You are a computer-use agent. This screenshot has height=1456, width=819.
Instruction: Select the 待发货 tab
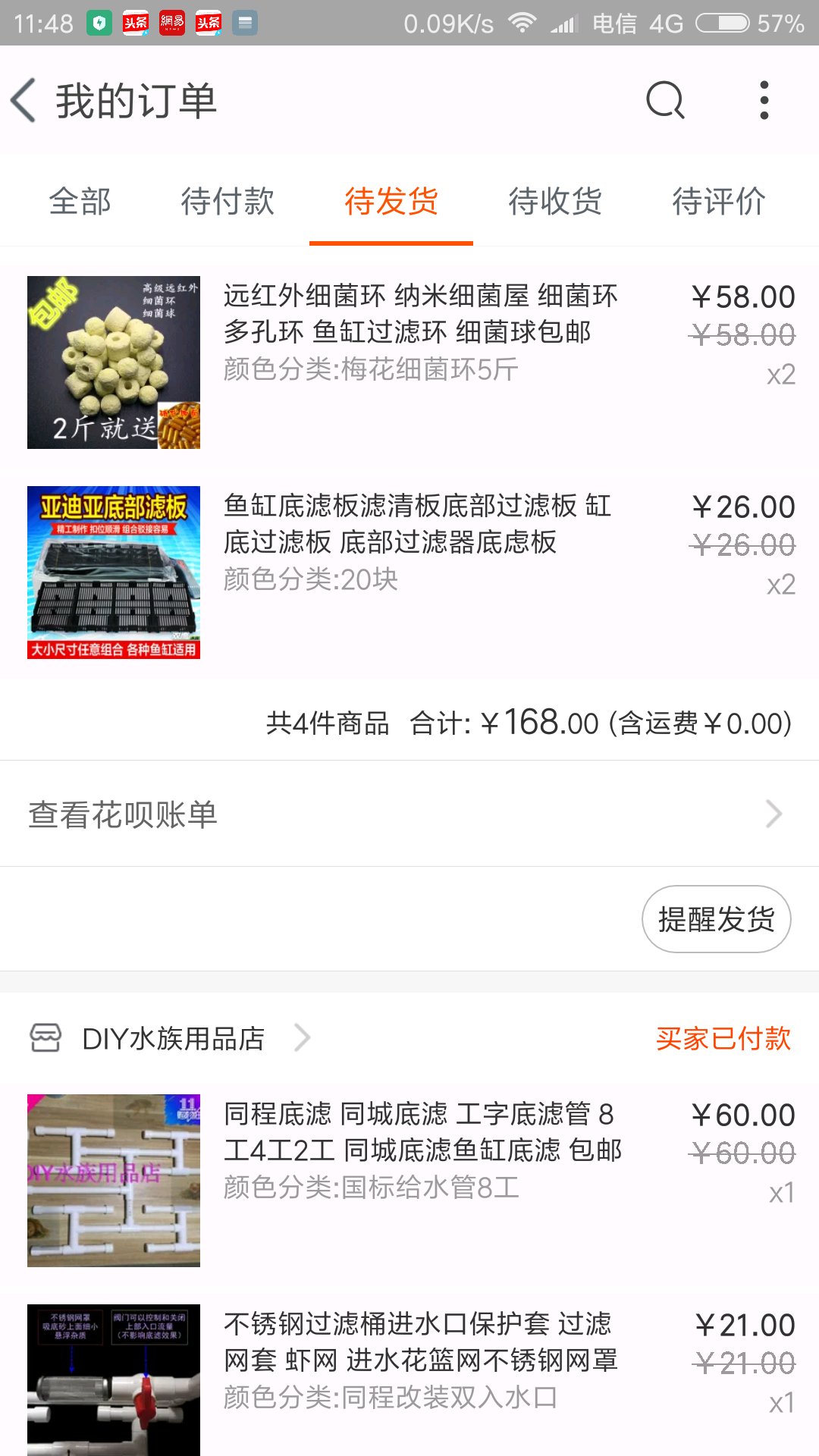pyautogui.click(x=391, y=202)
